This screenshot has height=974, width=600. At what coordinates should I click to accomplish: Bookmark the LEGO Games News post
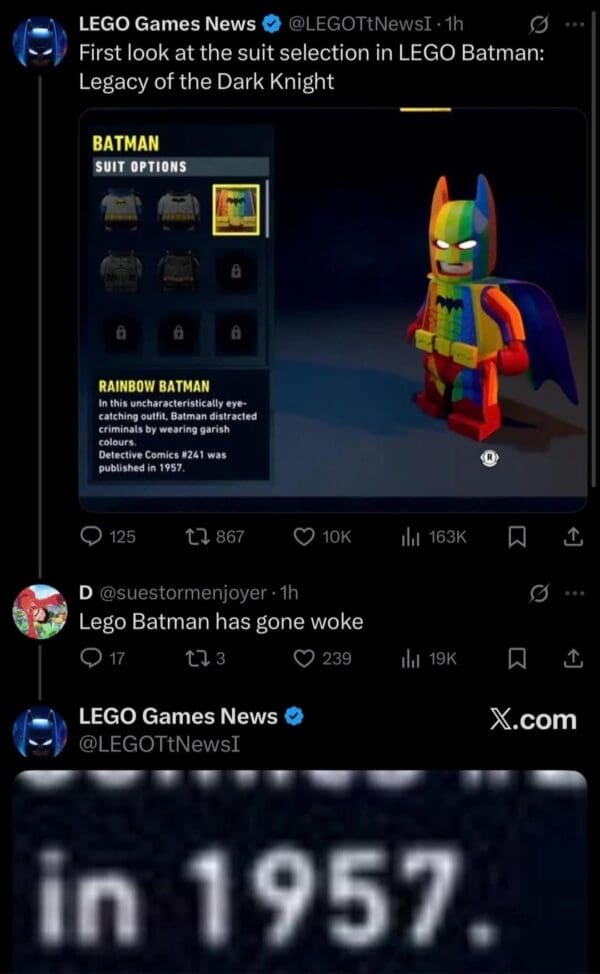[x=517, y=537]
